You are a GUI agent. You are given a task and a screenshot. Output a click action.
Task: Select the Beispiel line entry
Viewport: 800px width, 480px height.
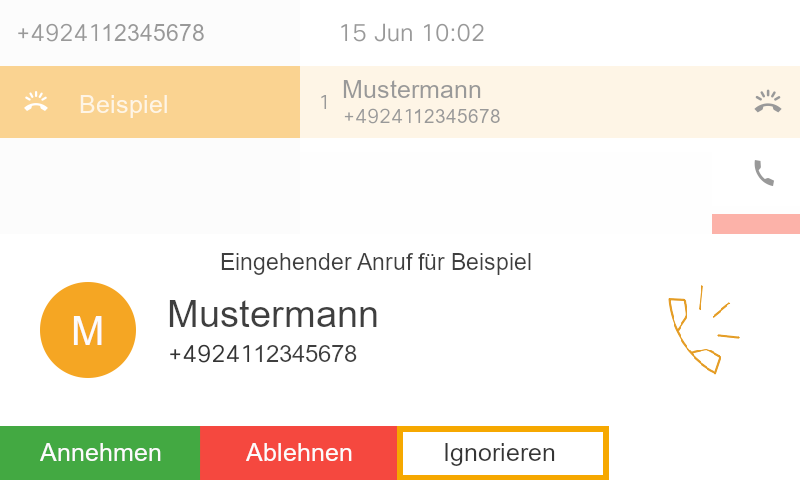pos(150,102)
